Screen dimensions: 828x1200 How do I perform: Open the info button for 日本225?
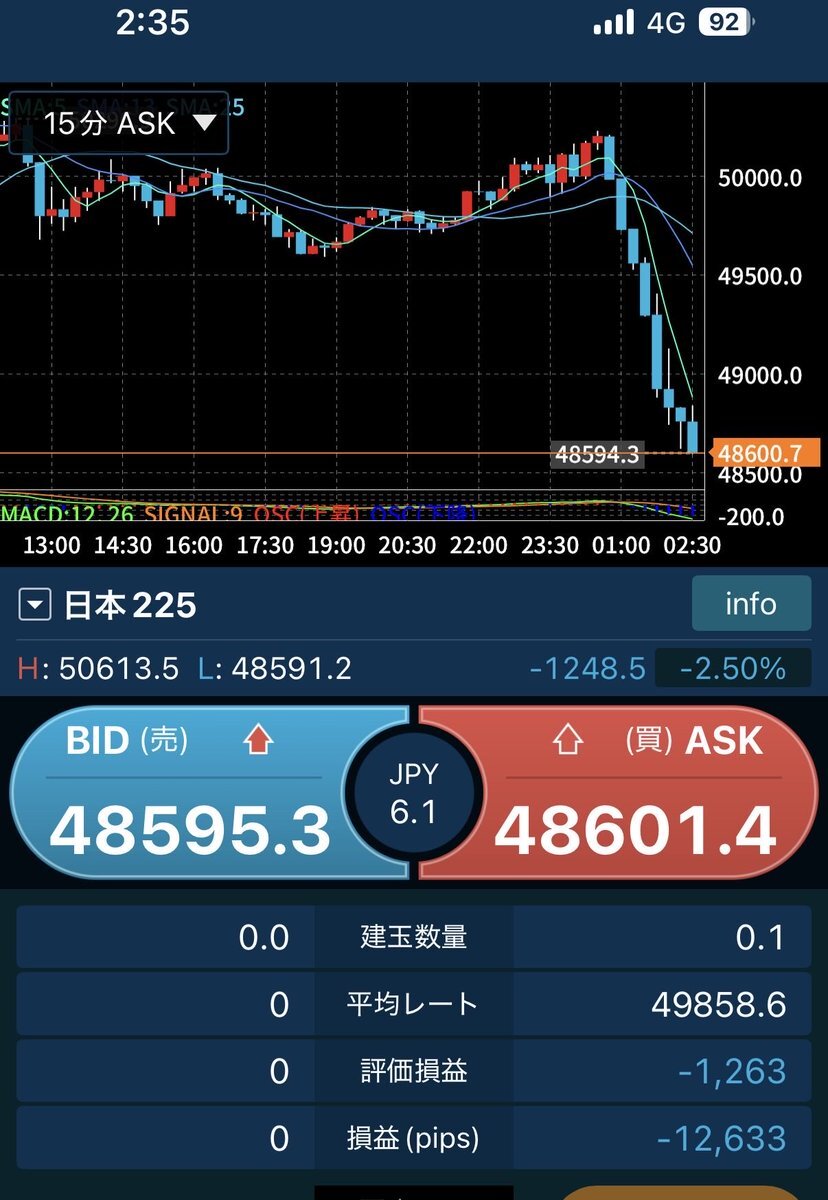[750, 603]
